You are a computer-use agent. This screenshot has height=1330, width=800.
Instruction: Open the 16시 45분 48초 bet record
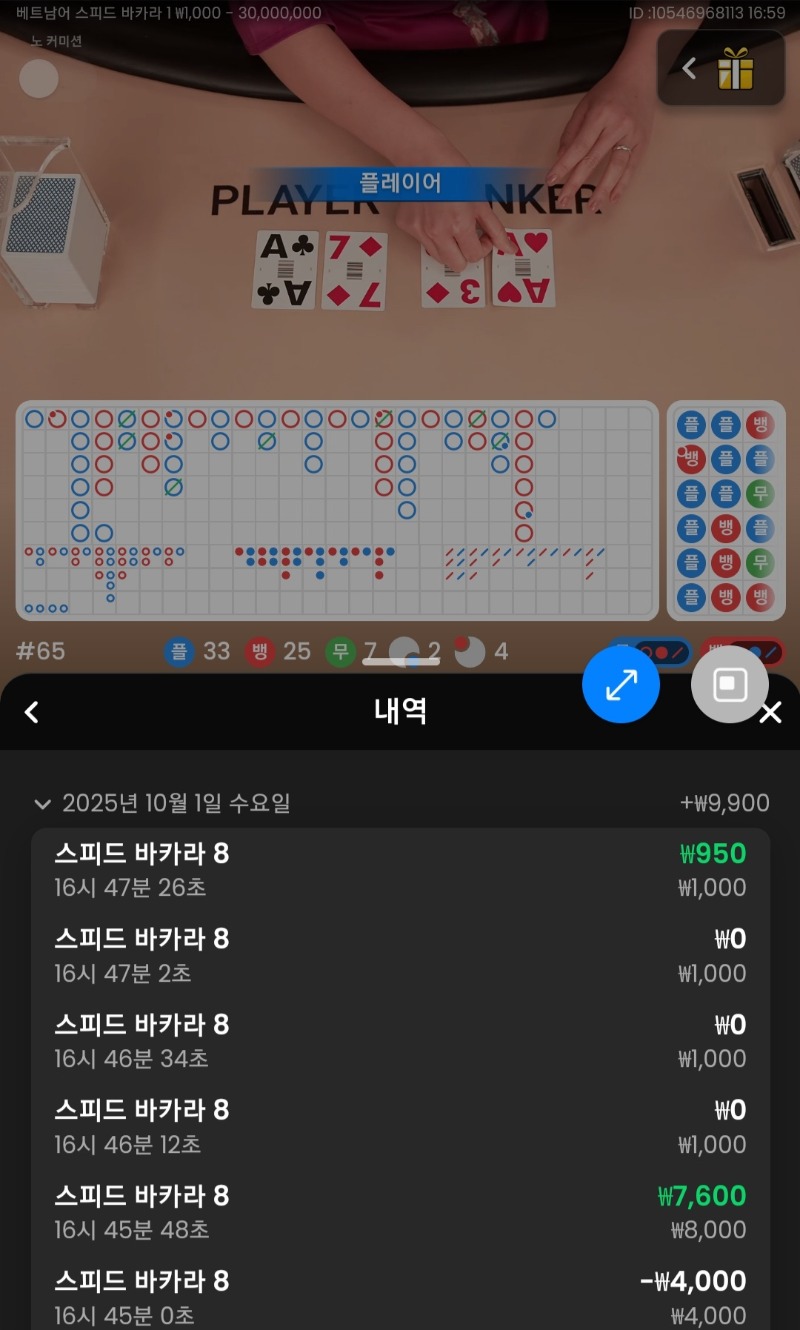click(x=400, y=1212)
